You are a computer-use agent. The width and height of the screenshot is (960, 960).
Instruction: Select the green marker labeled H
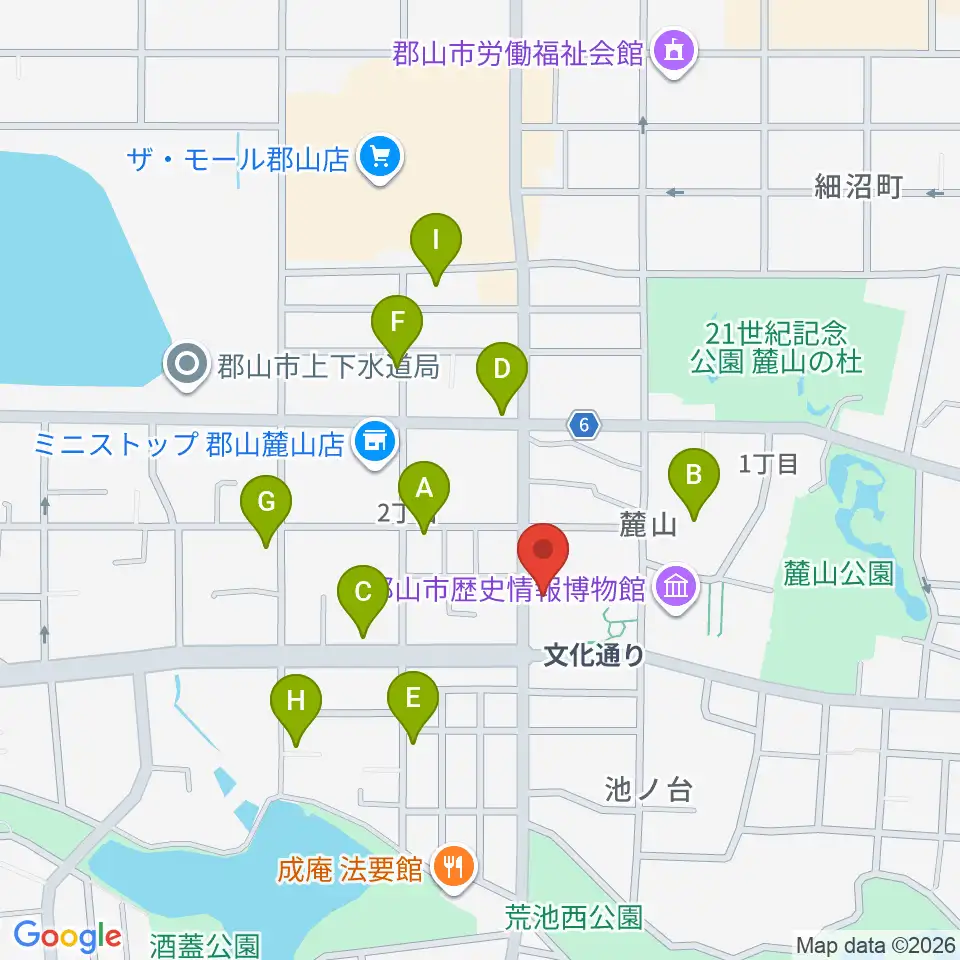tap(296, 710)
